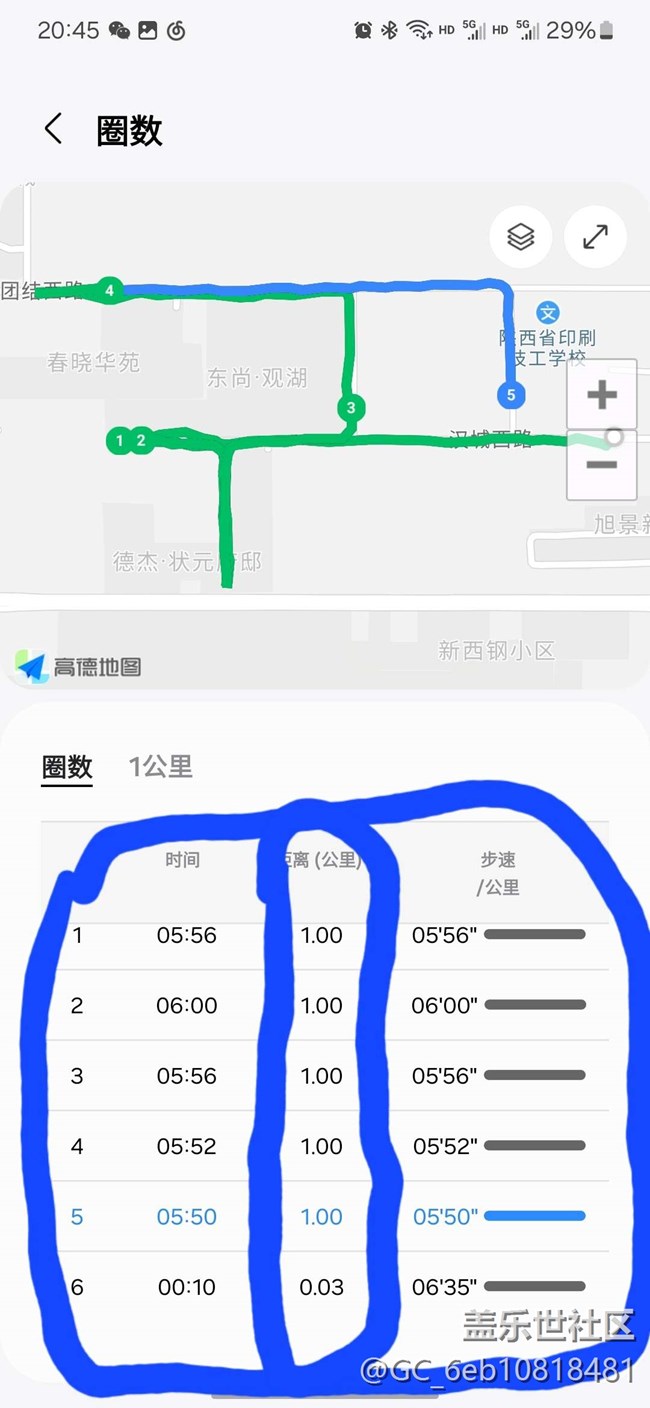Open the map layers options
Image resolution: width=650 pixels, height=1408 pixels.
pos(520,237)
